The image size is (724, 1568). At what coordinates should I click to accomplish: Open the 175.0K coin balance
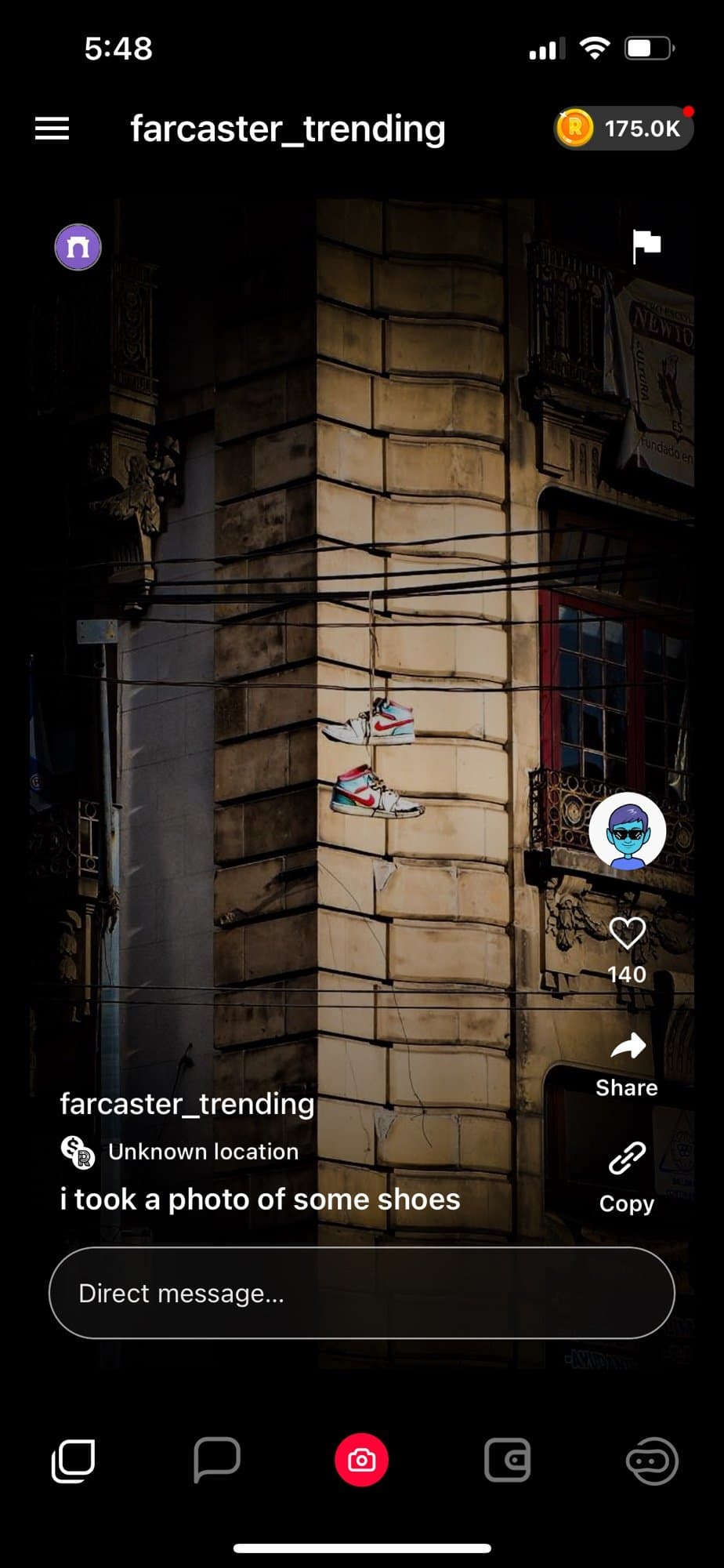624,128
